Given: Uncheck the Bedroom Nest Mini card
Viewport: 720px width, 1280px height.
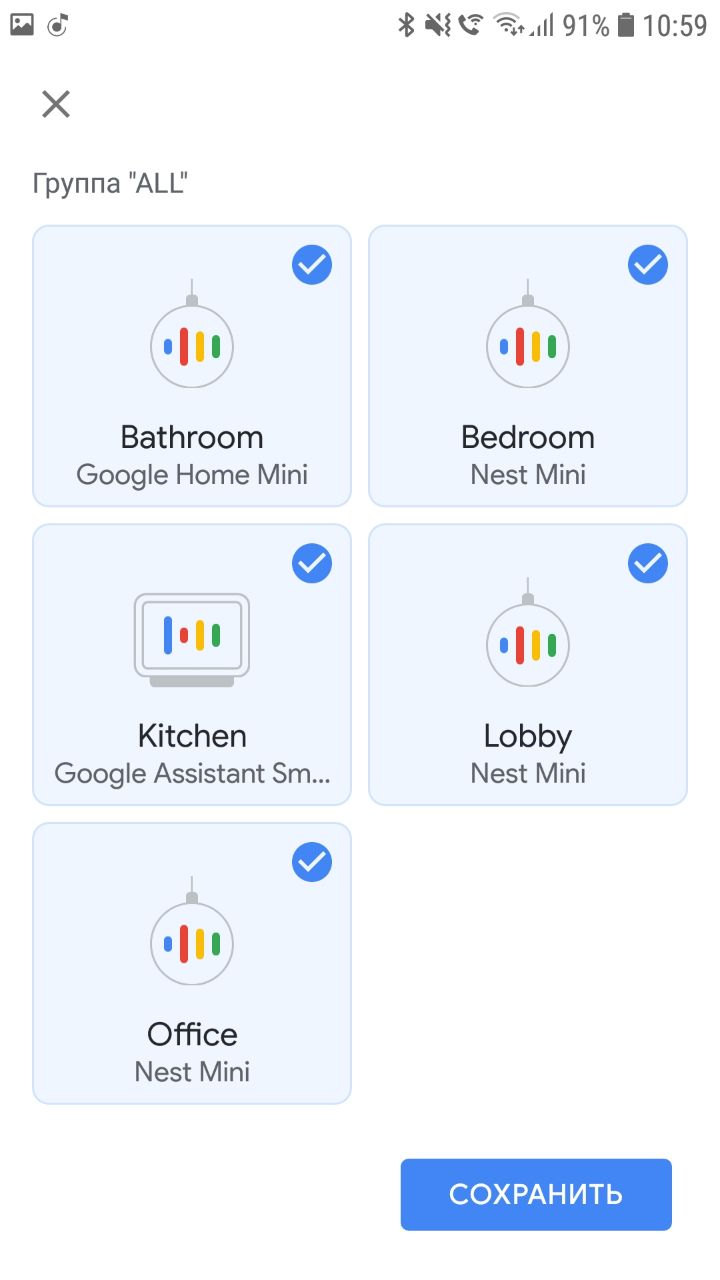Looking at the screenshot, I should click(x=528, y=366).
